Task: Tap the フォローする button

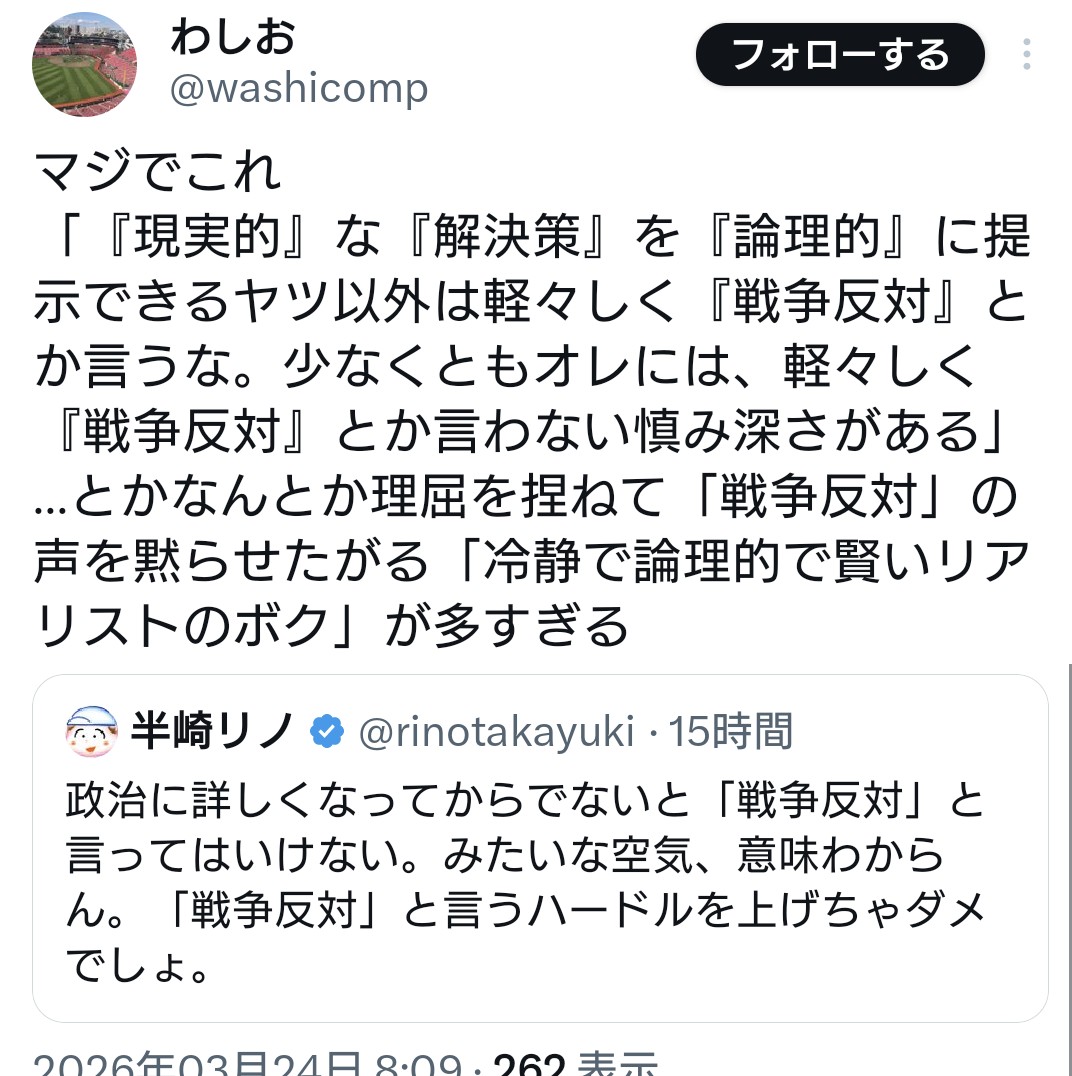Action: point(840,54)
